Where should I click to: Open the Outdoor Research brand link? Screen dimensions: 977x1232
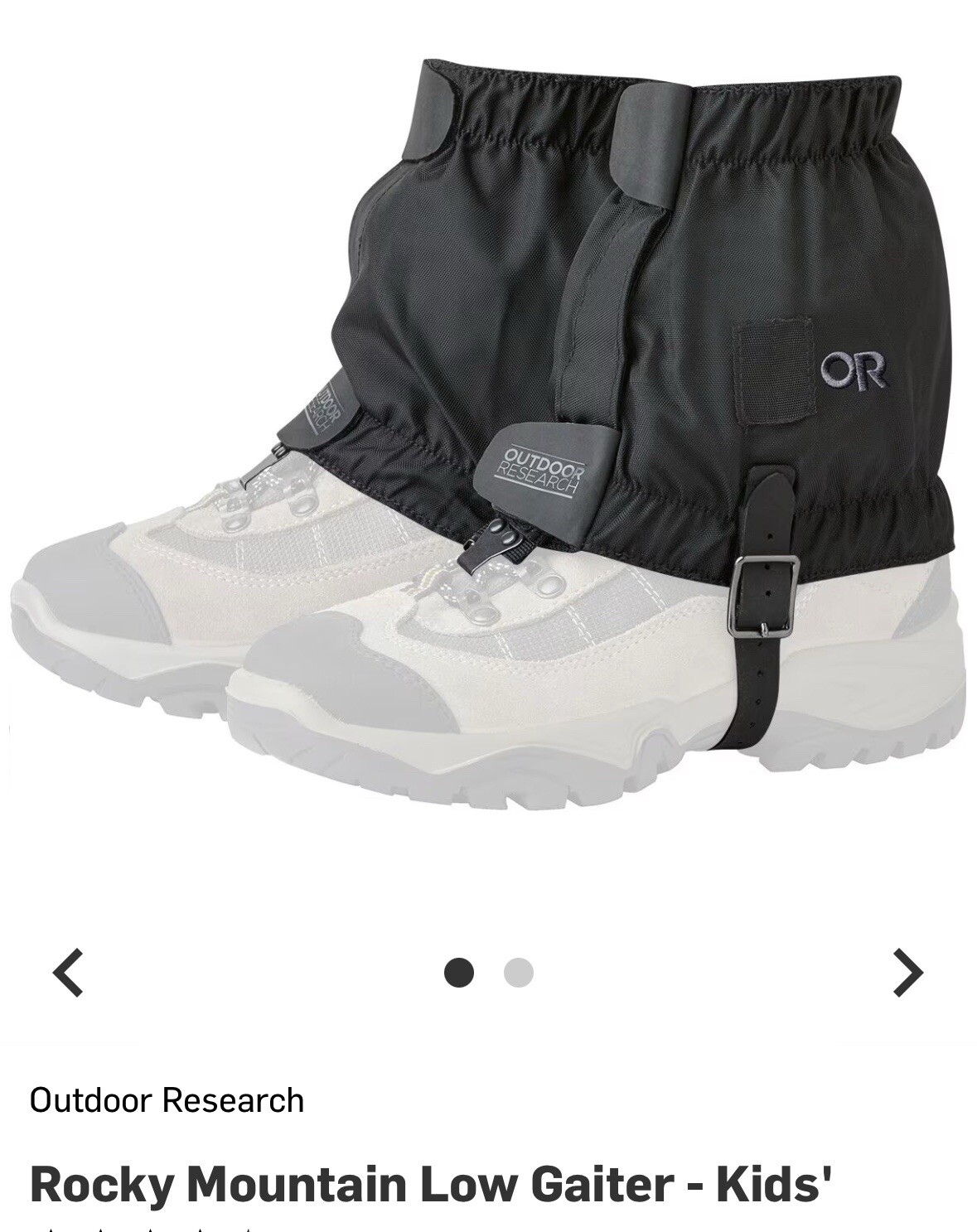point(167,1100)
